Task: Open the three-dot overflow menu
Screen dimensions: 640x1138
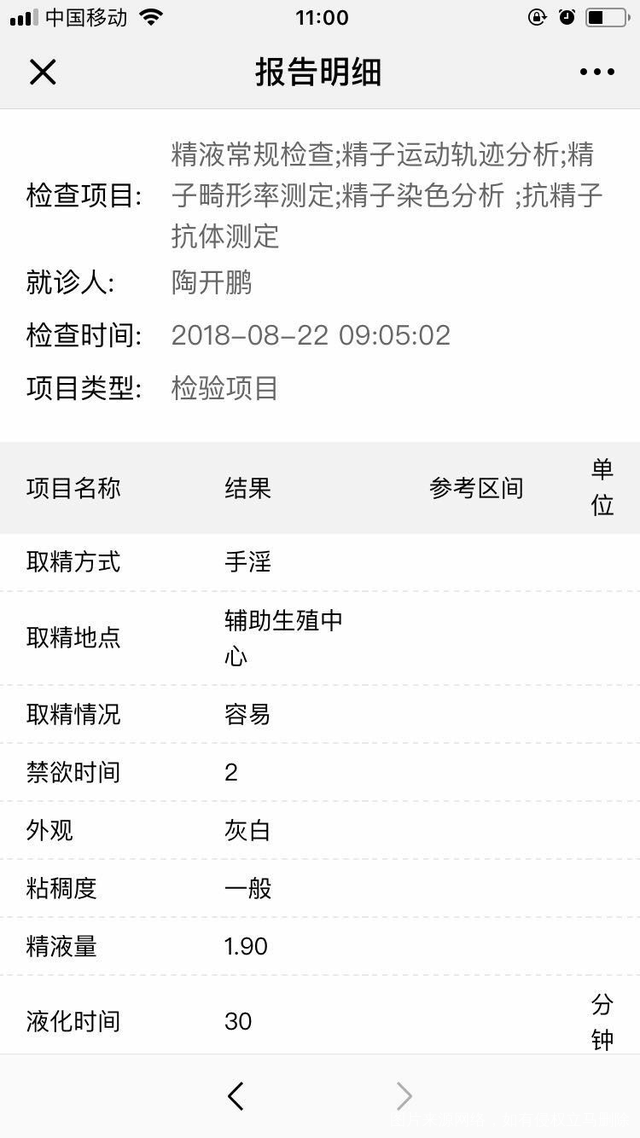Action: pyautogui.click(x=597, y=72)
